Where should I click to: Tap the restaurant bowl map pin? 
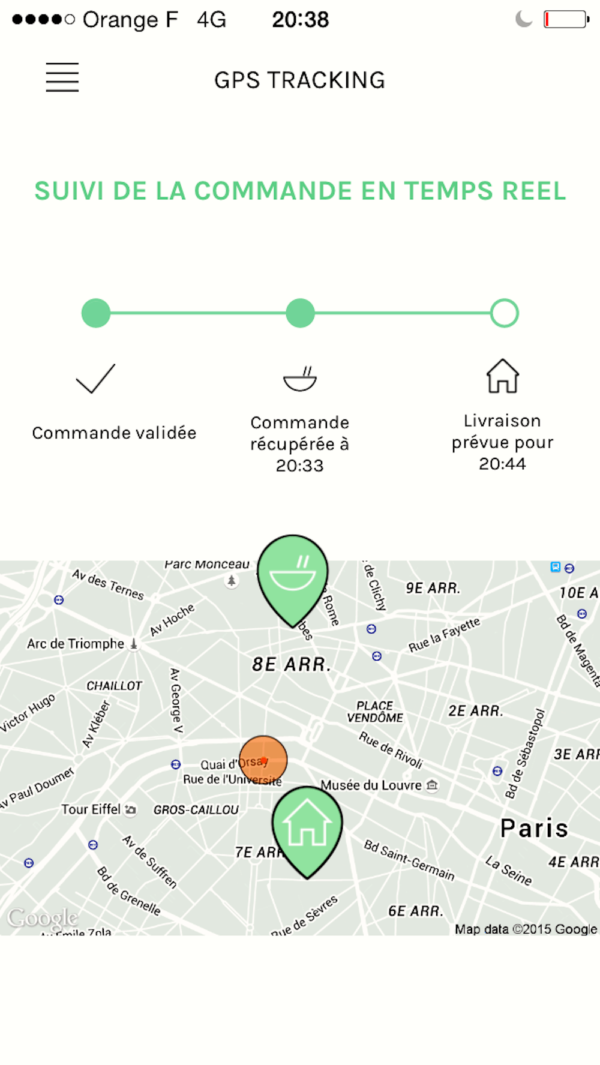pyautogui.click(x=293, y=581)
